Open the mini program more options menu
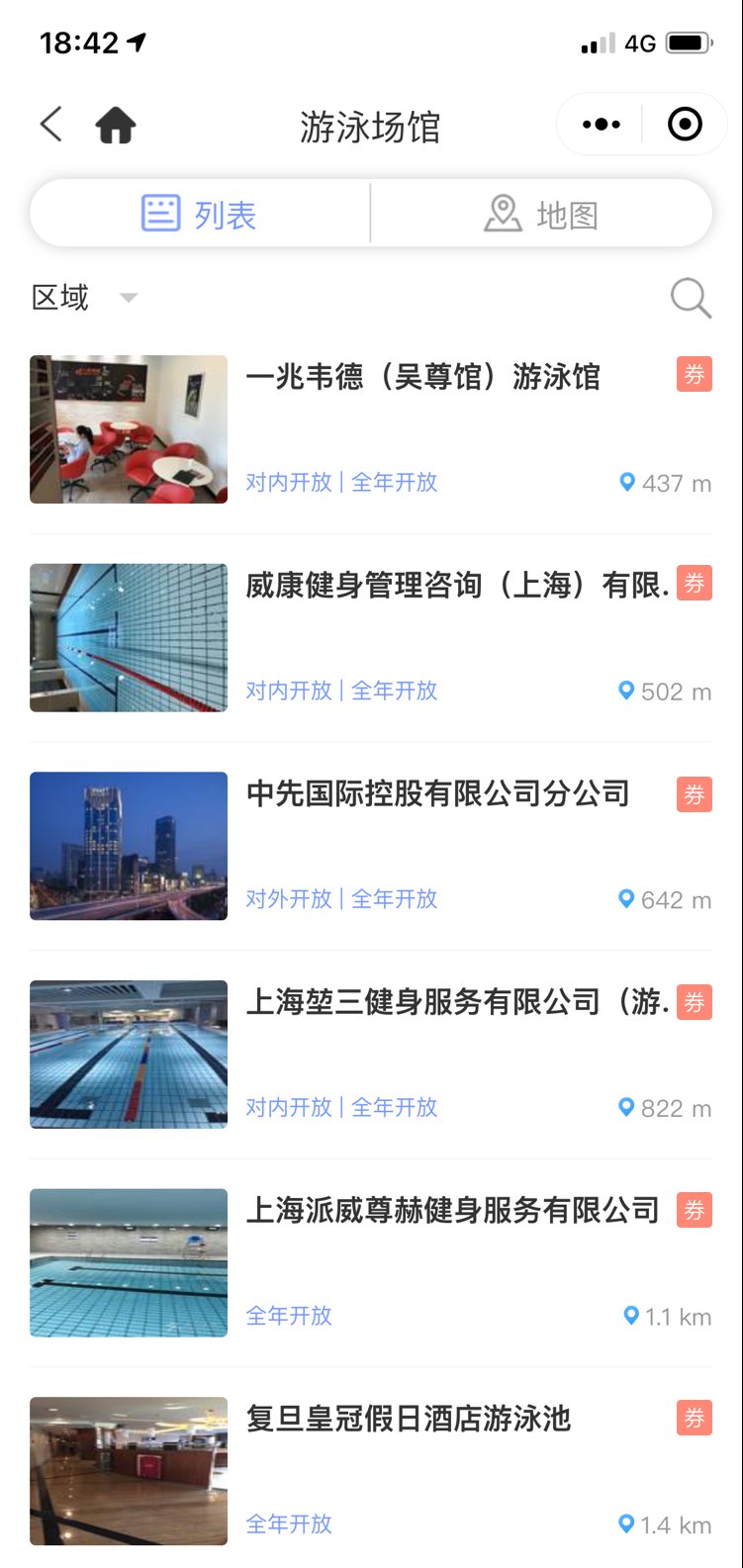Screen dimensions: 743x1568 [601, 125]
